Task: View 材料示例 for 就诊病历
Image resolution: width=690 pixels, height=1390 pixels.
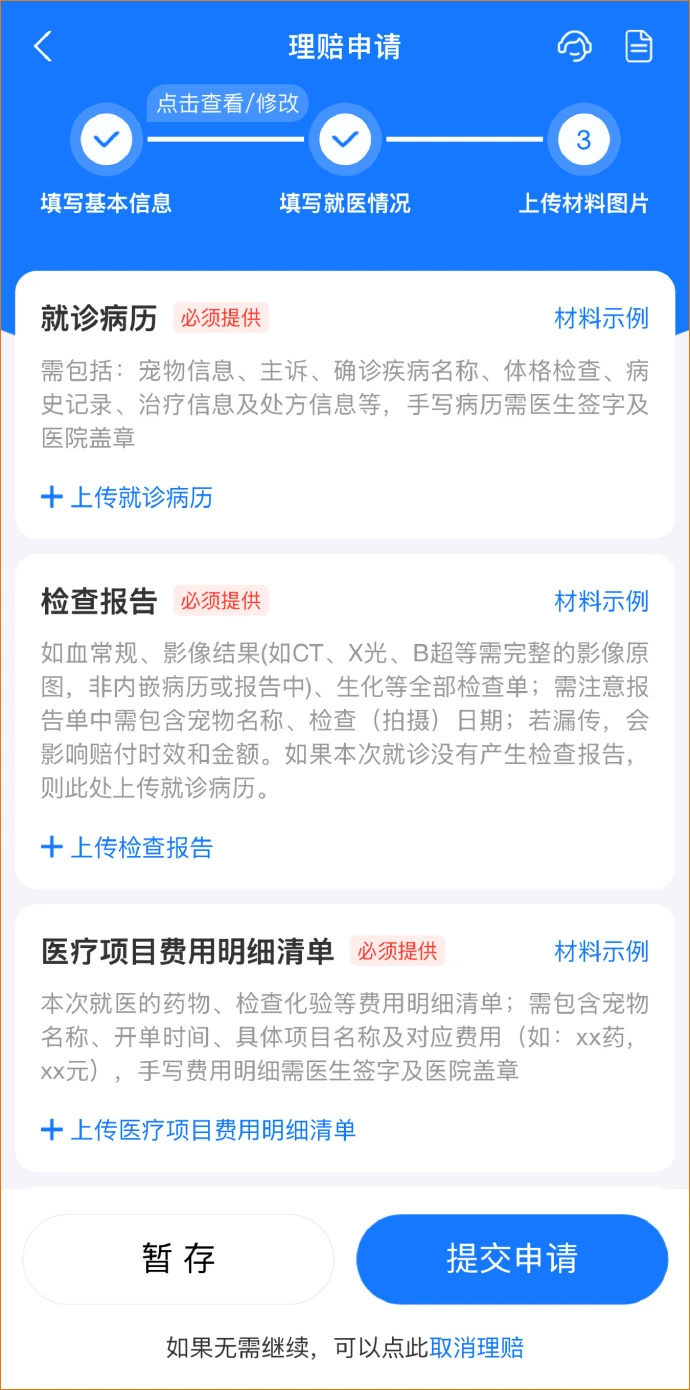Action: click(x=601, y=319)
